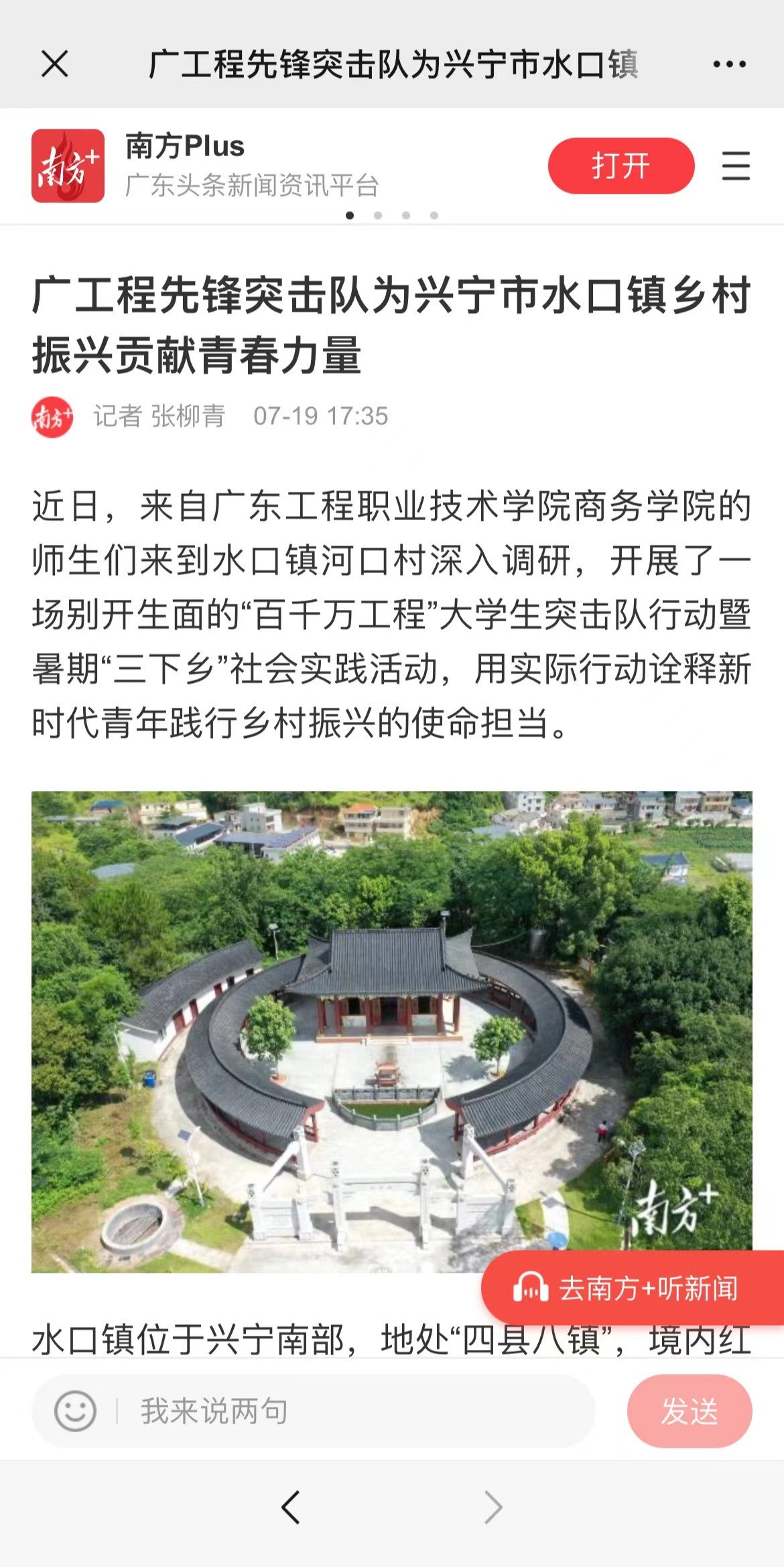Send the comment with 发送
The width and height of the screenshot is (784, 1567).
[689, 1411]
